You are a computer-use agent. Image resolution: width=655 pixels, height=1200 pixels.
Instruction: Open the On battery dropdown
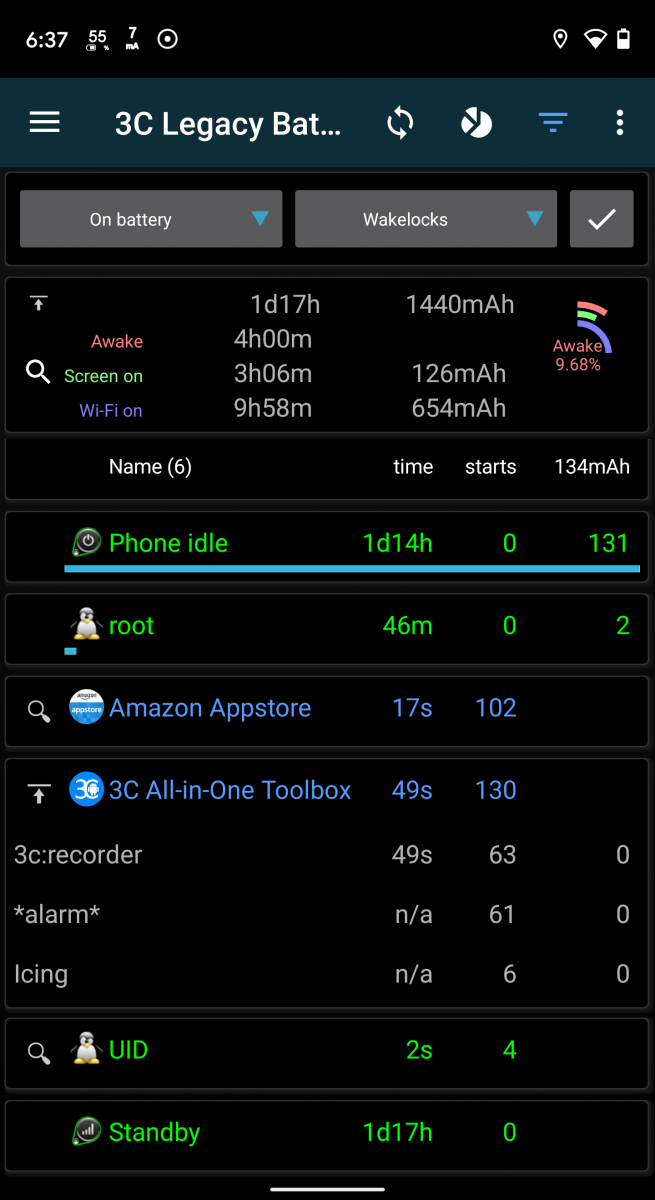151,219
